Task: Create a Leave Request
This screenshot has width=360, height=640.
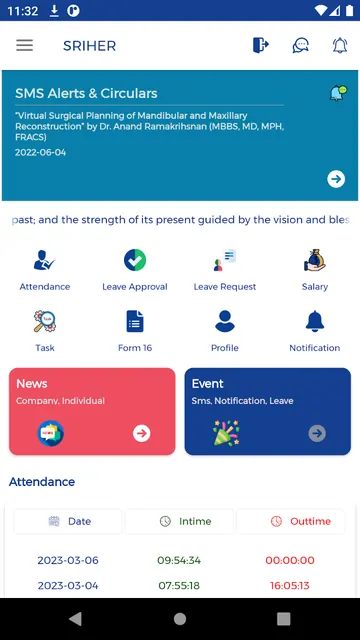Action: pyautogui.click(x=225, y=270)
